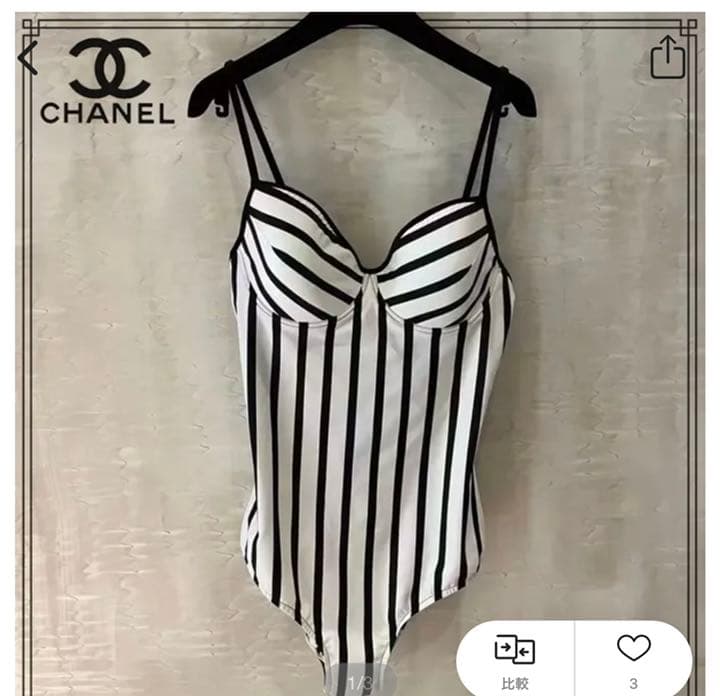This screenshot has width=720, height=696.
Task: Go back to the previous page
Action: pos(28,58)
